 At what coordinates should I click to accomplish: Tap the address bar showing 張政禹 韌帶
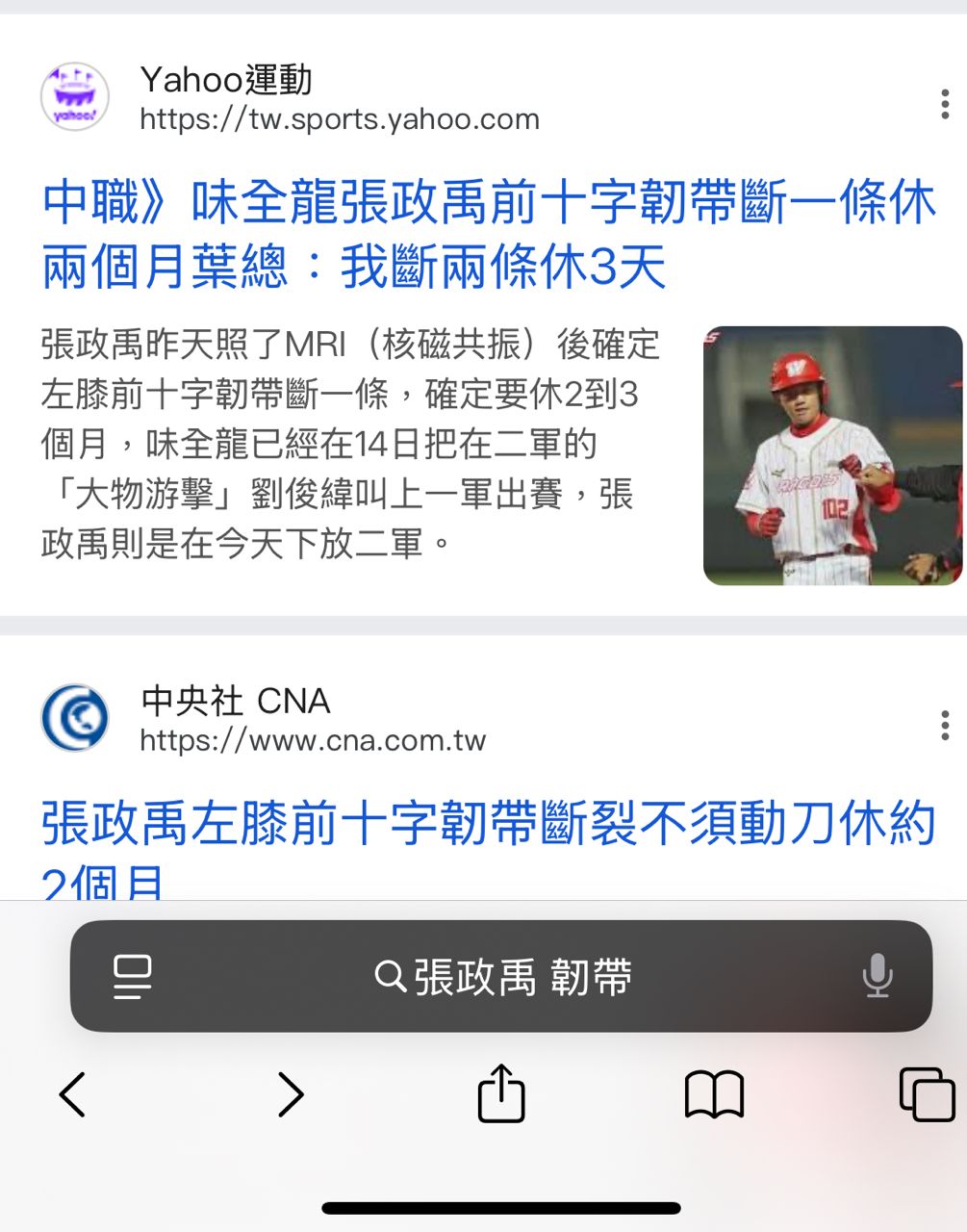(502, 977)
